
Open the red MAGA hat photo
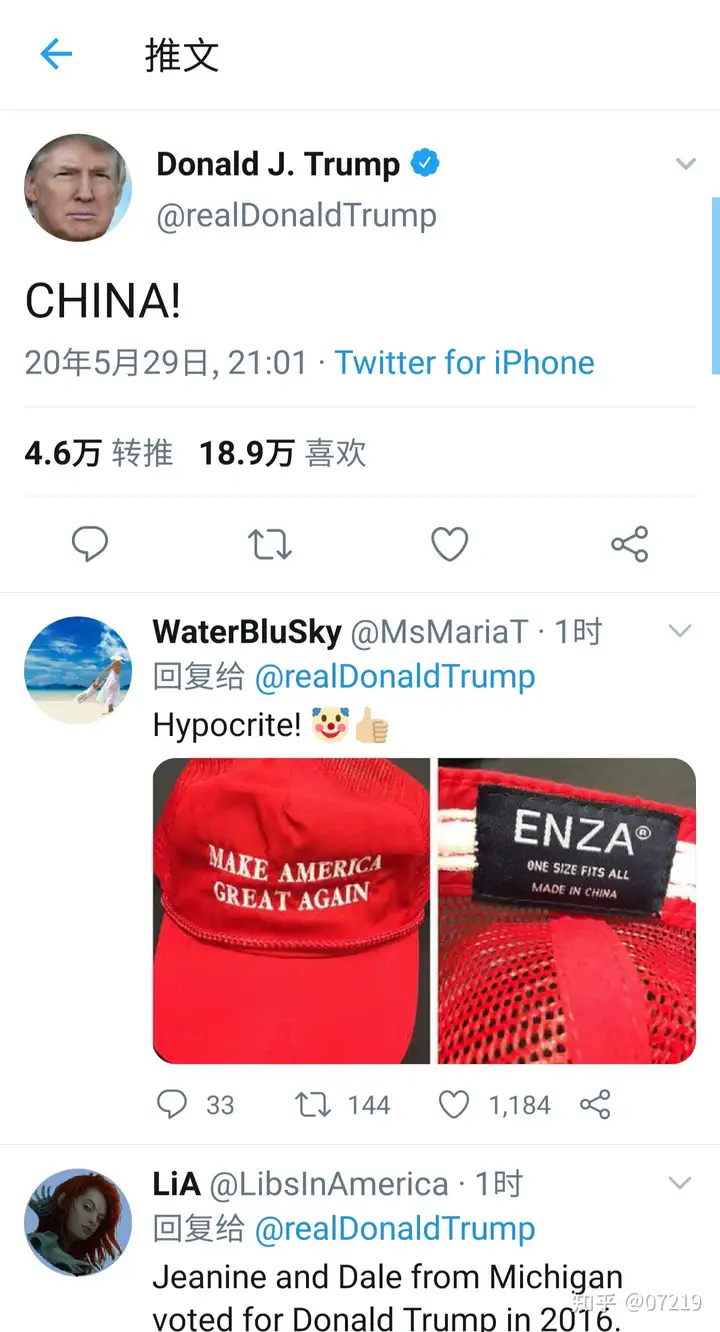[291, 911]
